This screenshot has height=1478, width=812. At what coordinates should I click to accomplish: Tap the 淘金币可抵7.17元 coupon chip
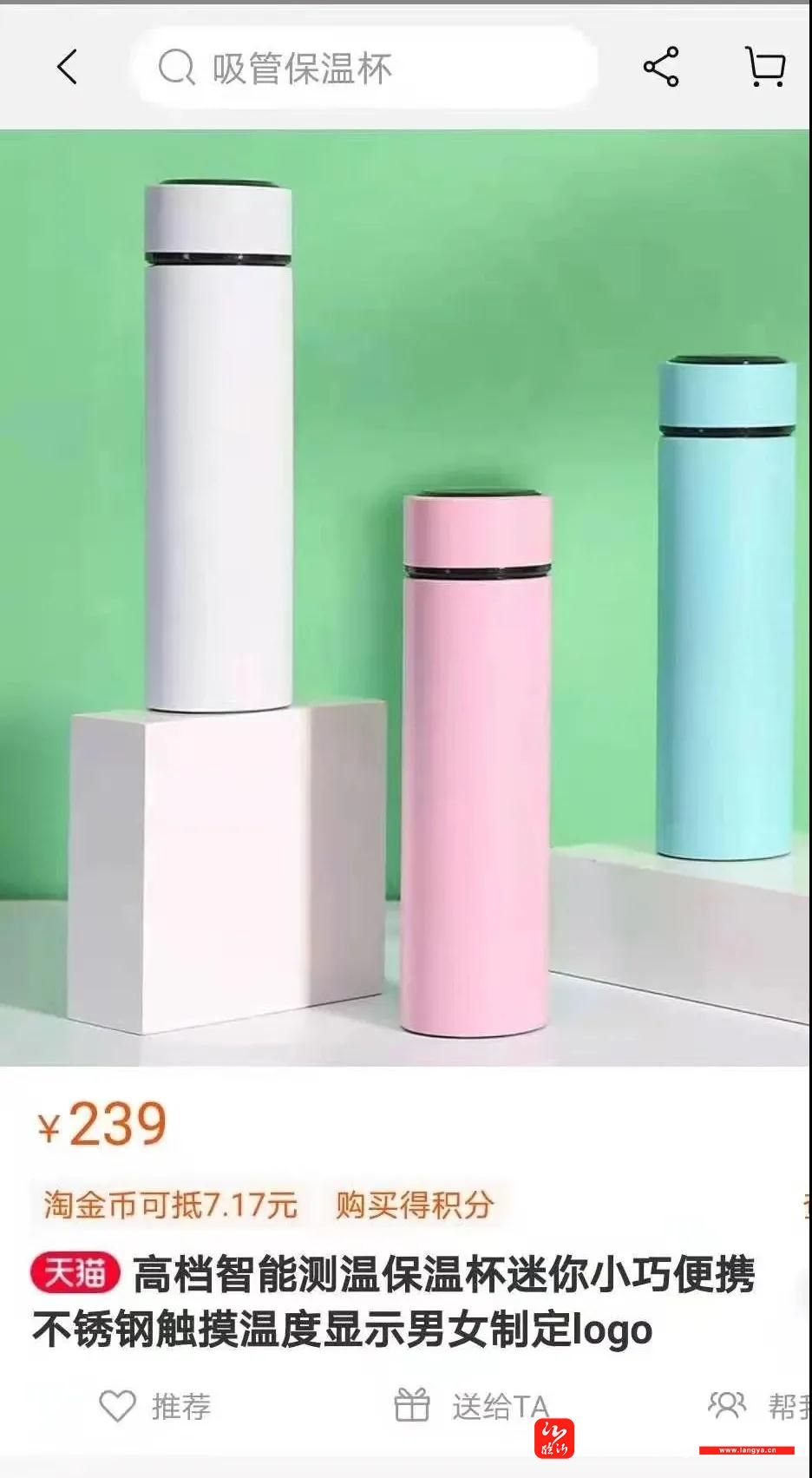click(x=171, y=1205)
